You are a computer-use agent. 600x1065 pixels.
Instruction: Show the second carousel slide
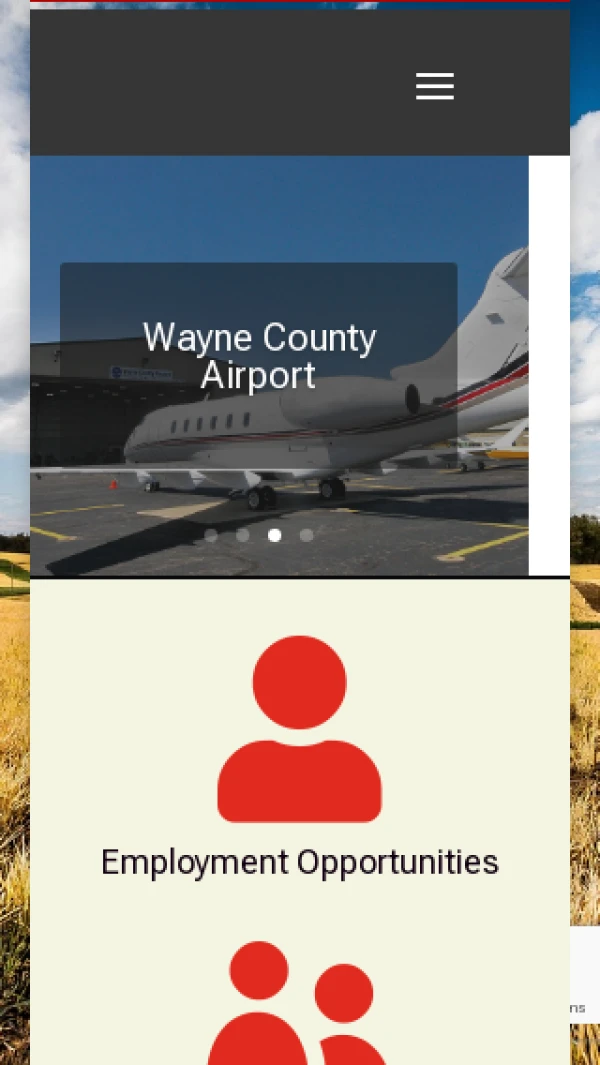click(243, 535)
